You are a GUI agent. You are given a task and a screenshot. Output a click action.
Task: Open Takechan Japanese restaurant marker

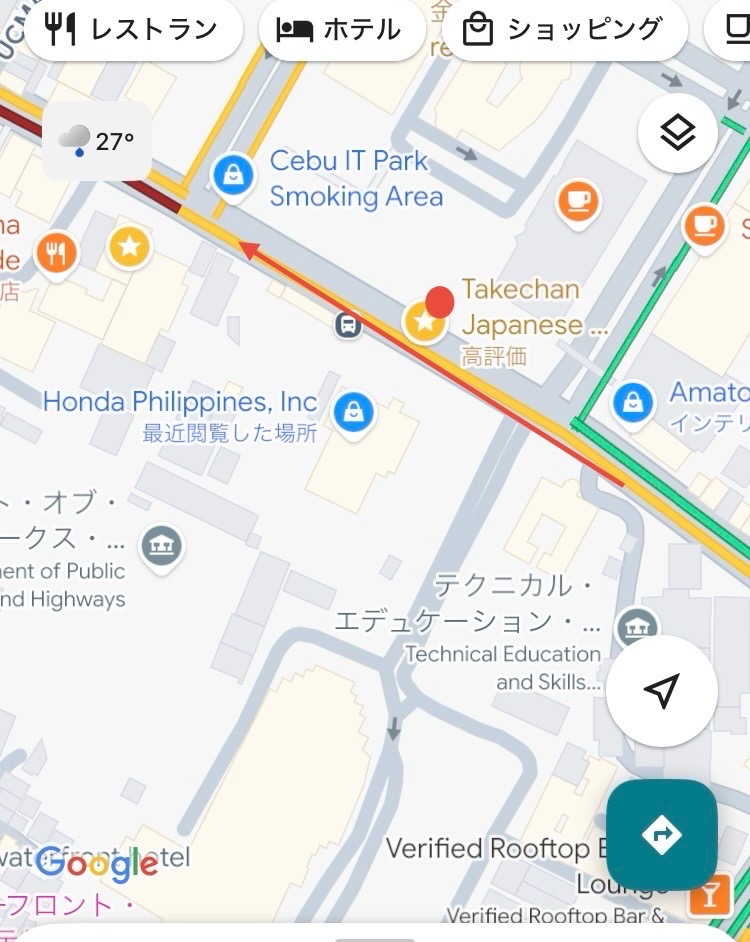(426, 321)
